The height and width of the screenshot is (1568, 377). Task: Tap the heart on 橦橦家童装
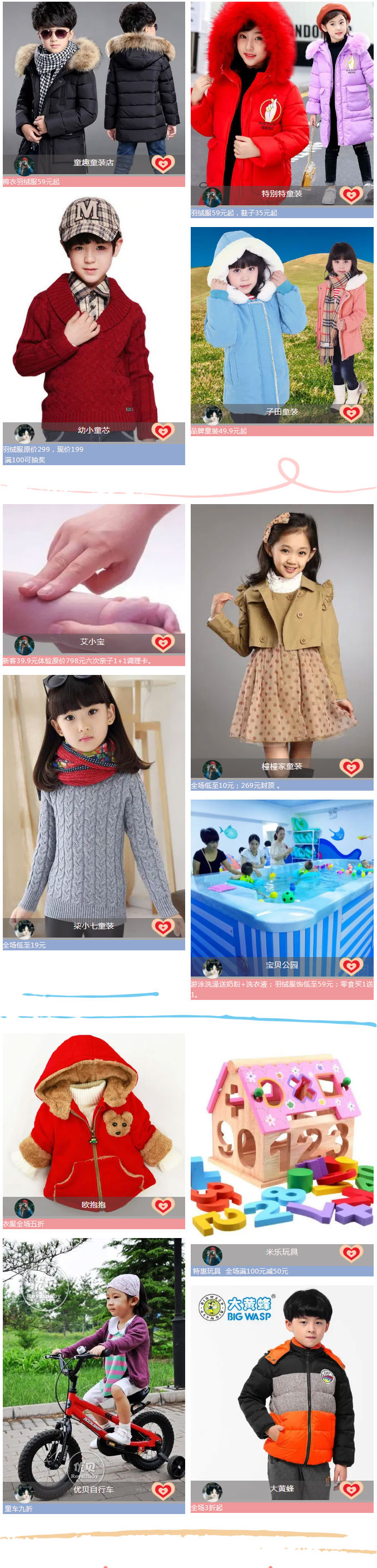click(x=351, y=767)
